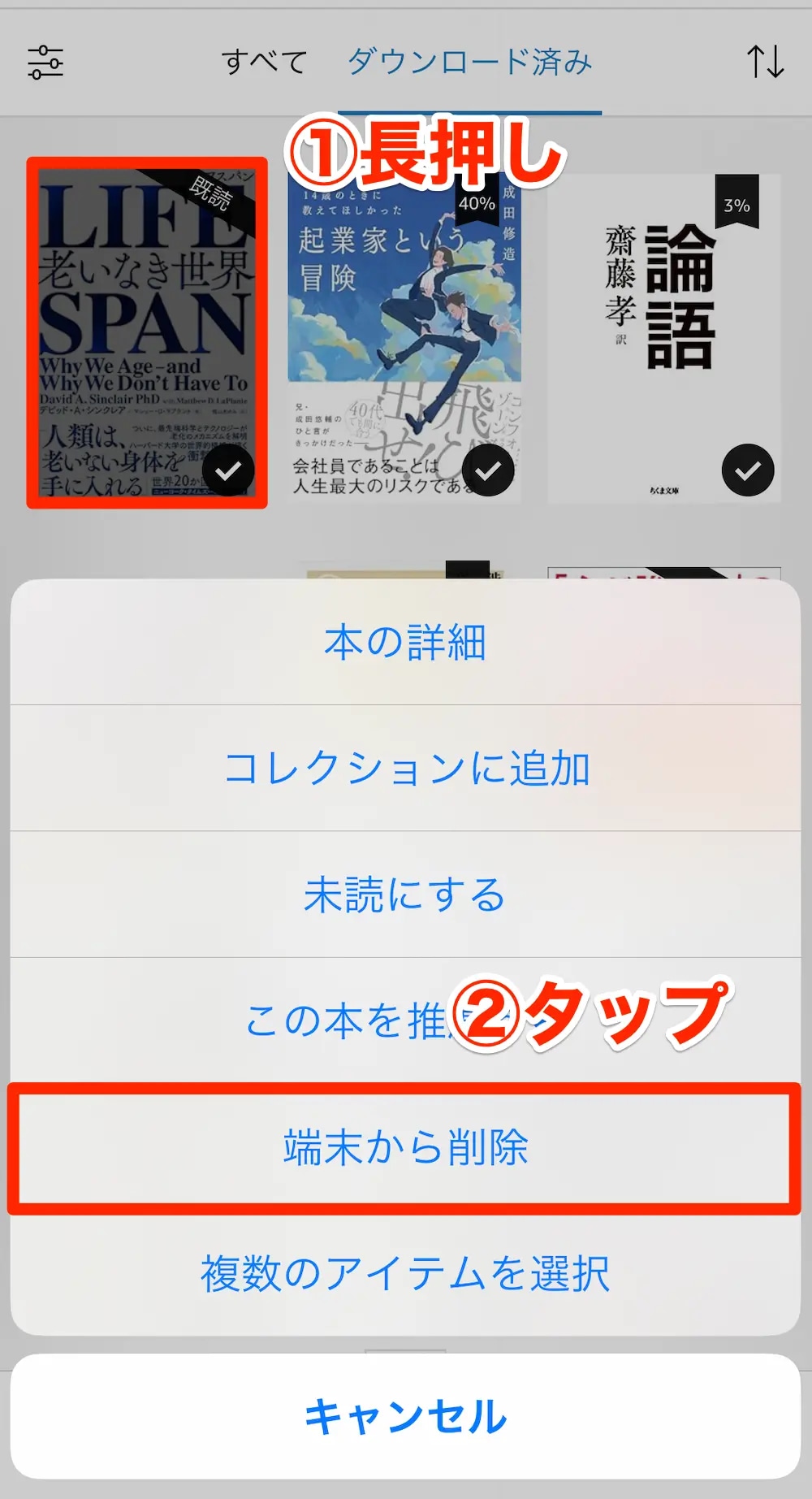Image resolution: width=812 pixels, height=1499 pixels.
Task: Mark the book with 未読にする
Action: [405, 895]
